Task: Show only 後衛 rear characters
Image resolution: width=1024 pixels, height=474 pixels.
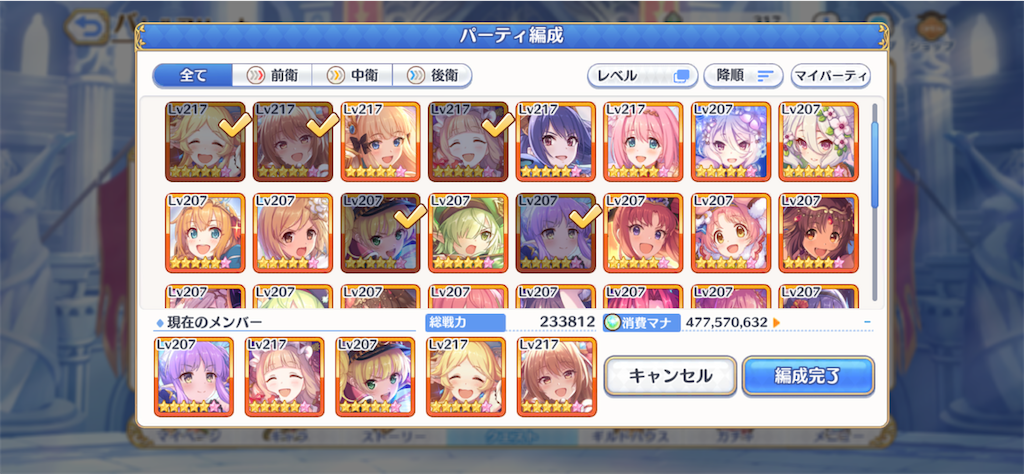Action: coord(432,76)
